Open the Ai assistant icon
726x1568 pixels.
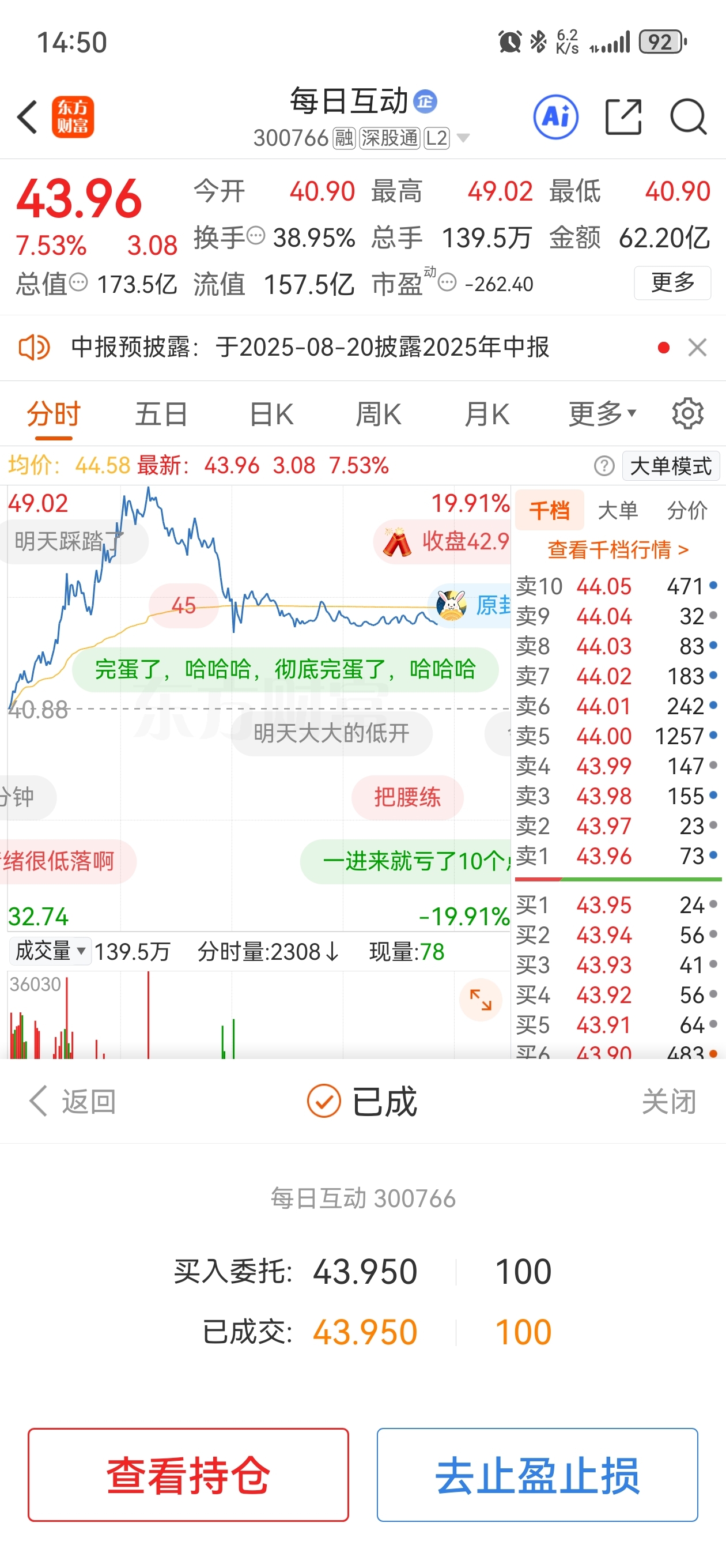555,116
